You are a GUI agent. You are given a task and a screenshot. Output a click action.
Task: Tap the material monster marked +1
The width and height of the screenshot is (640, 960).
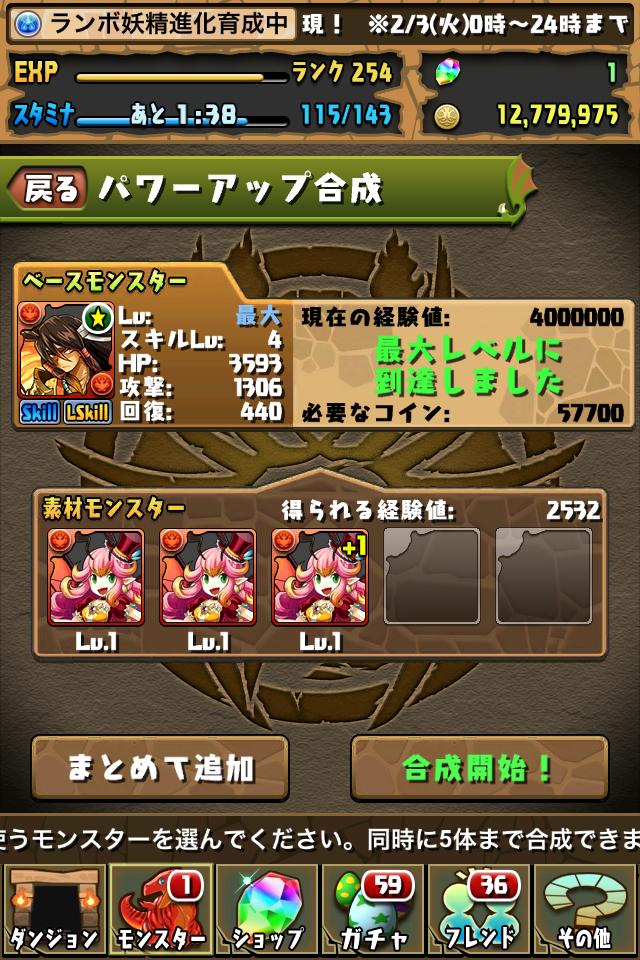319,578
